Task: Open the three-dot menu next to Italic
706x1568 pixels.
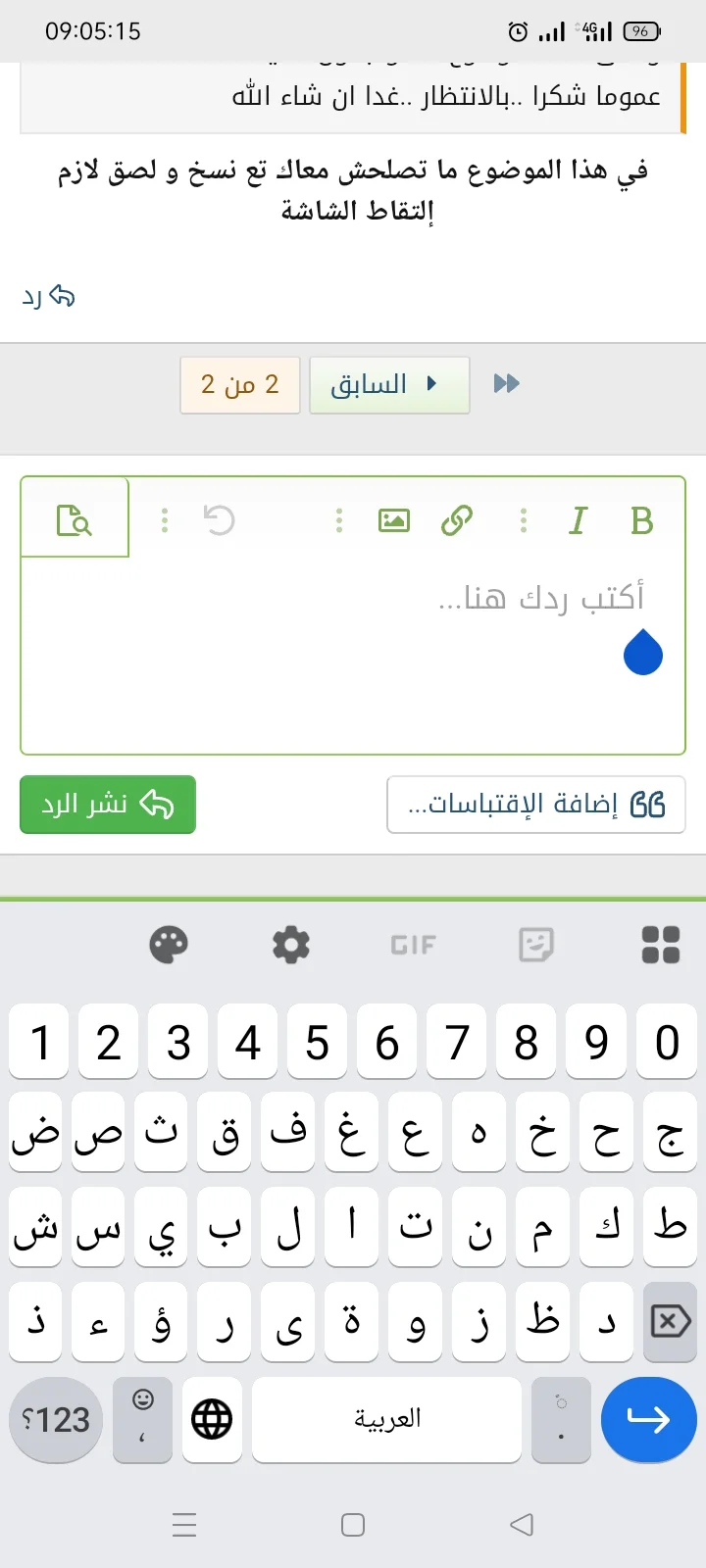Action: click(x=523, y=519)
